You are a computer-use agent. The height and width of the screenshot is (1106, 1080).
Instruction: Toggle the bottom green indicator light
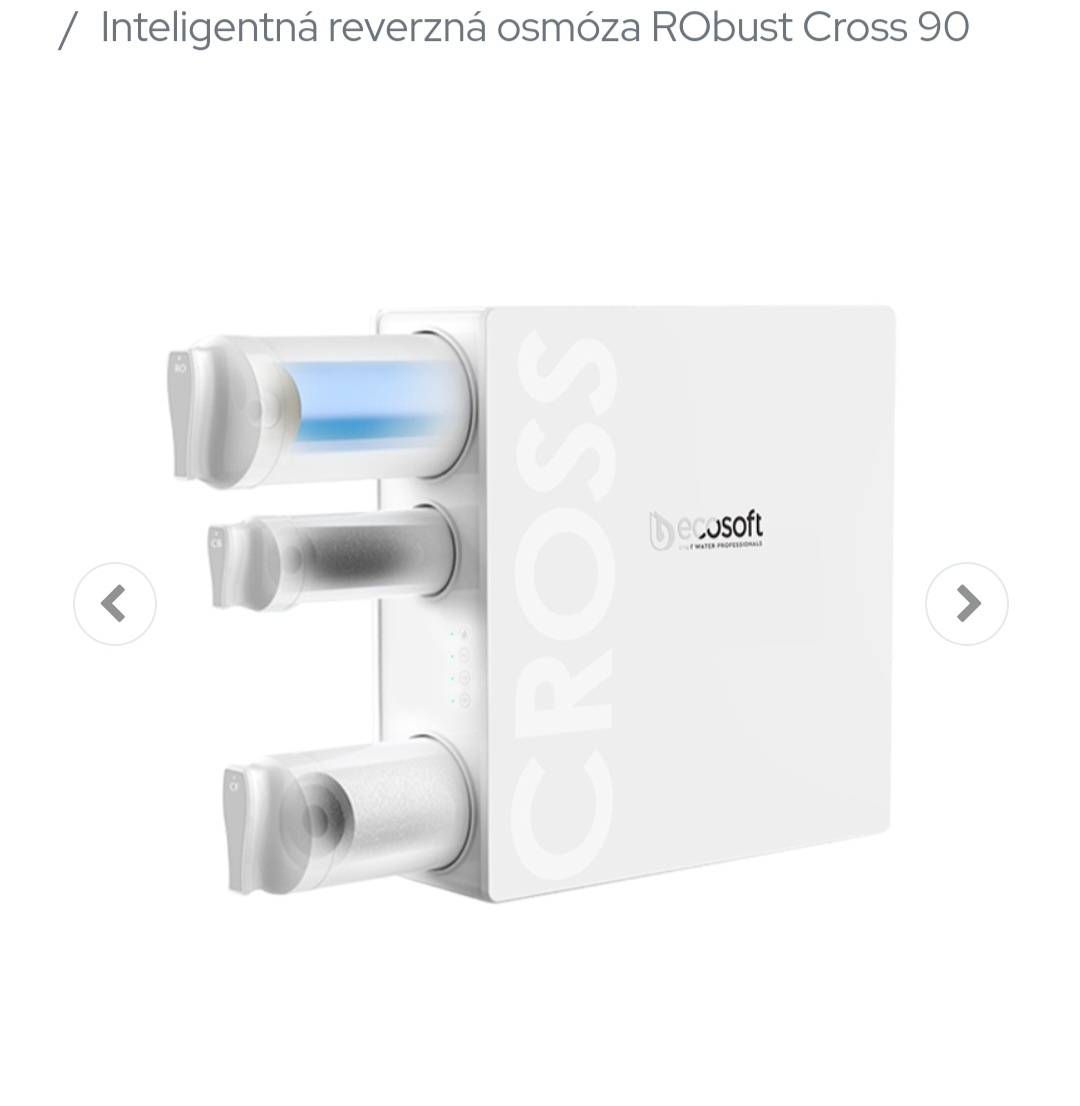pyautogui.click(x=452, y=700)
